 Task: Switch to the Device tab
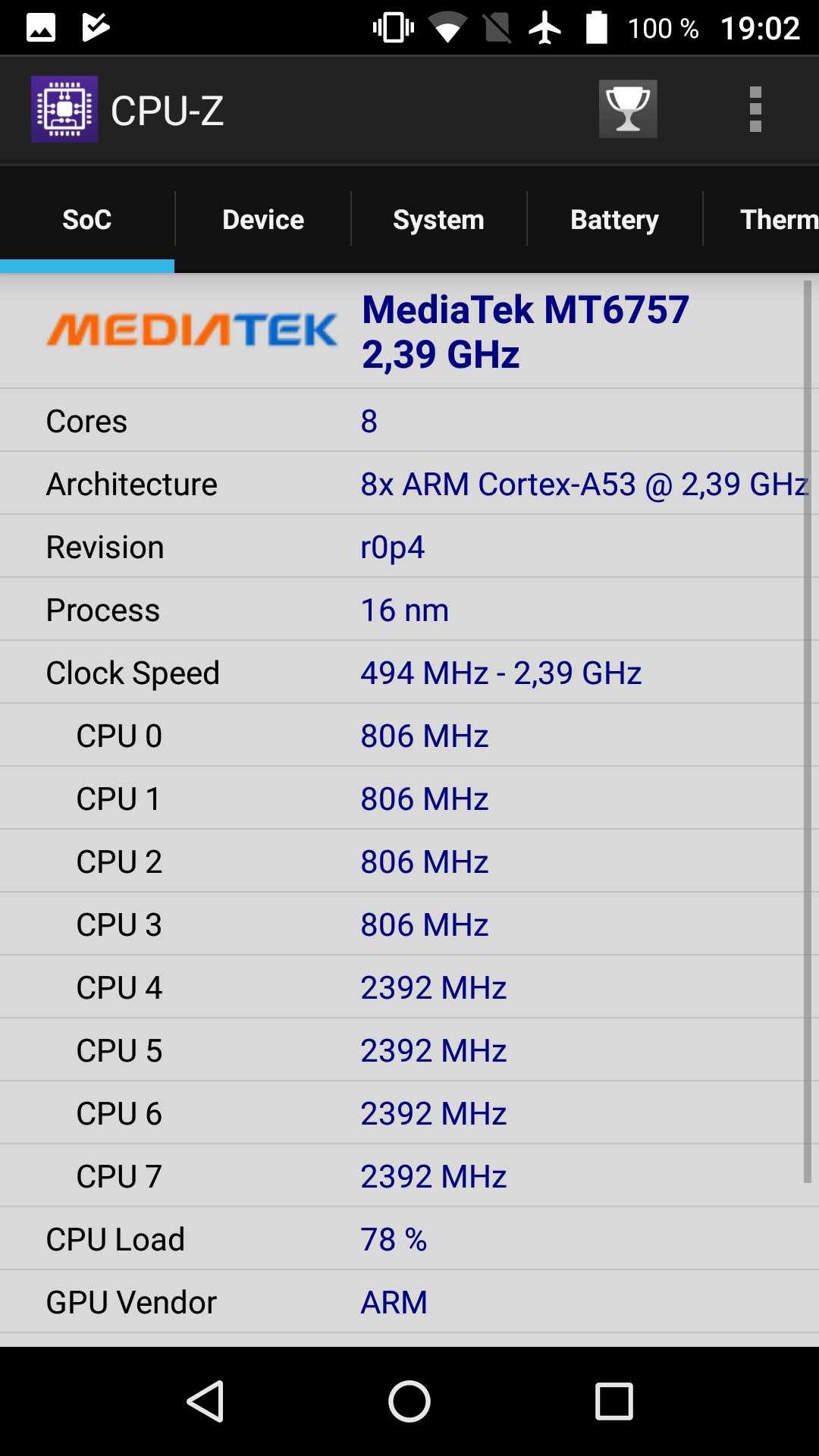point(263,220)
